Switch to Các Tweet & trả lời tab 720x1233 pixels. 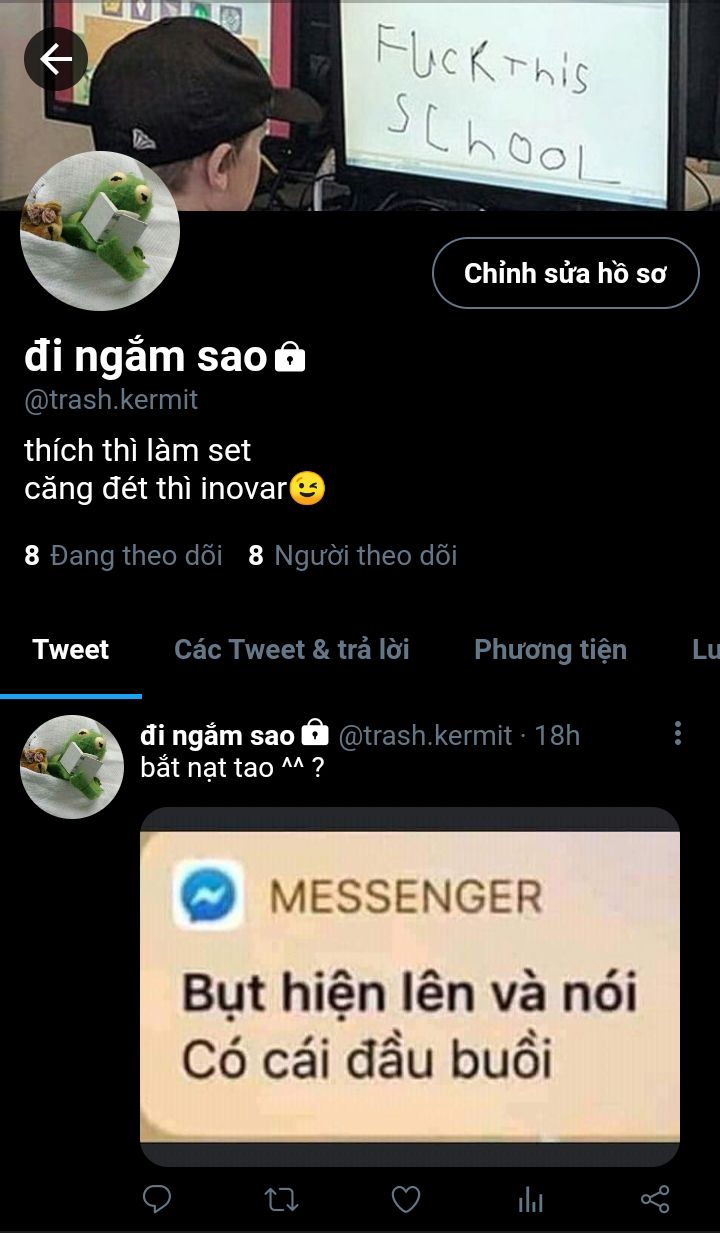pos(292,650)
